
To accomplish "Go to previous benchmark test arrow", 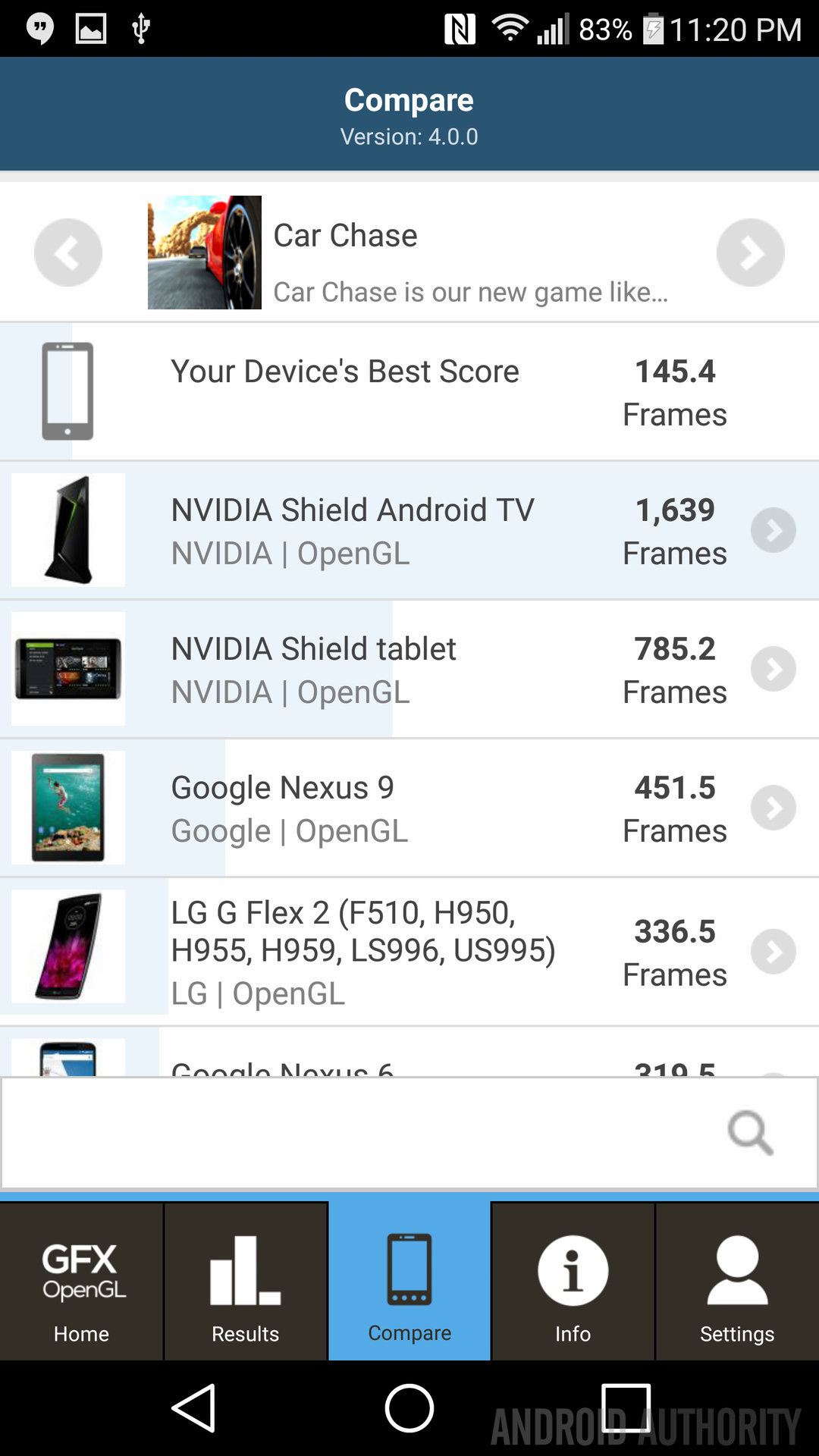I will coord(68,253).
